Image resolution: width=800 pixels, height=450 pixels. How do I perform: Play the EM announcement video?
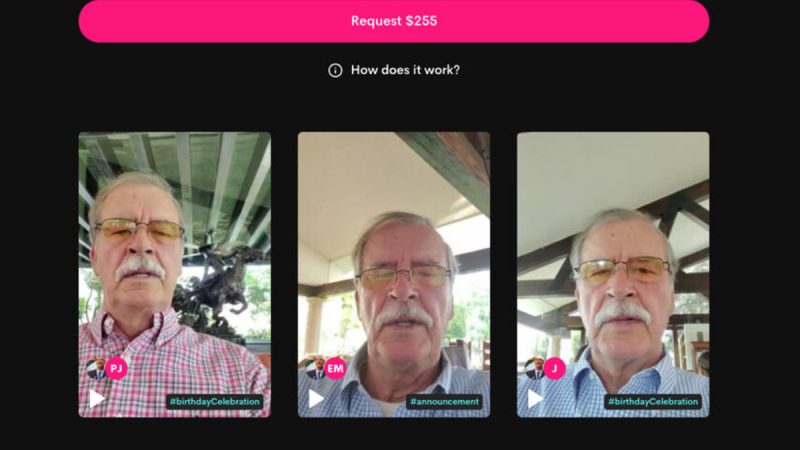click(x=316, y=398)
